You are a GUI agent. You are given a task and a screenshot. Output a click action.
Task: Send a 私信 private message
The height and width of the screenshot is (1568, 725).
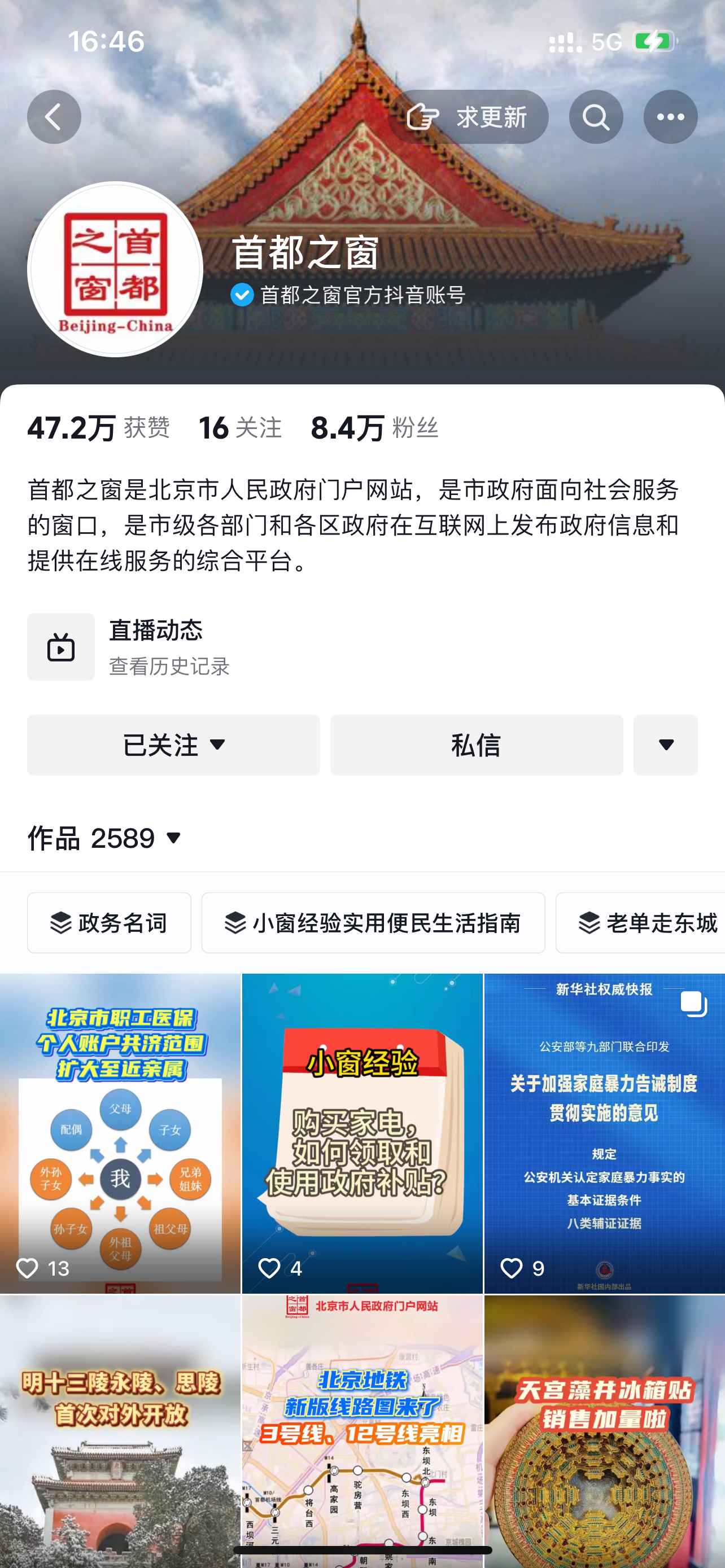476,745
